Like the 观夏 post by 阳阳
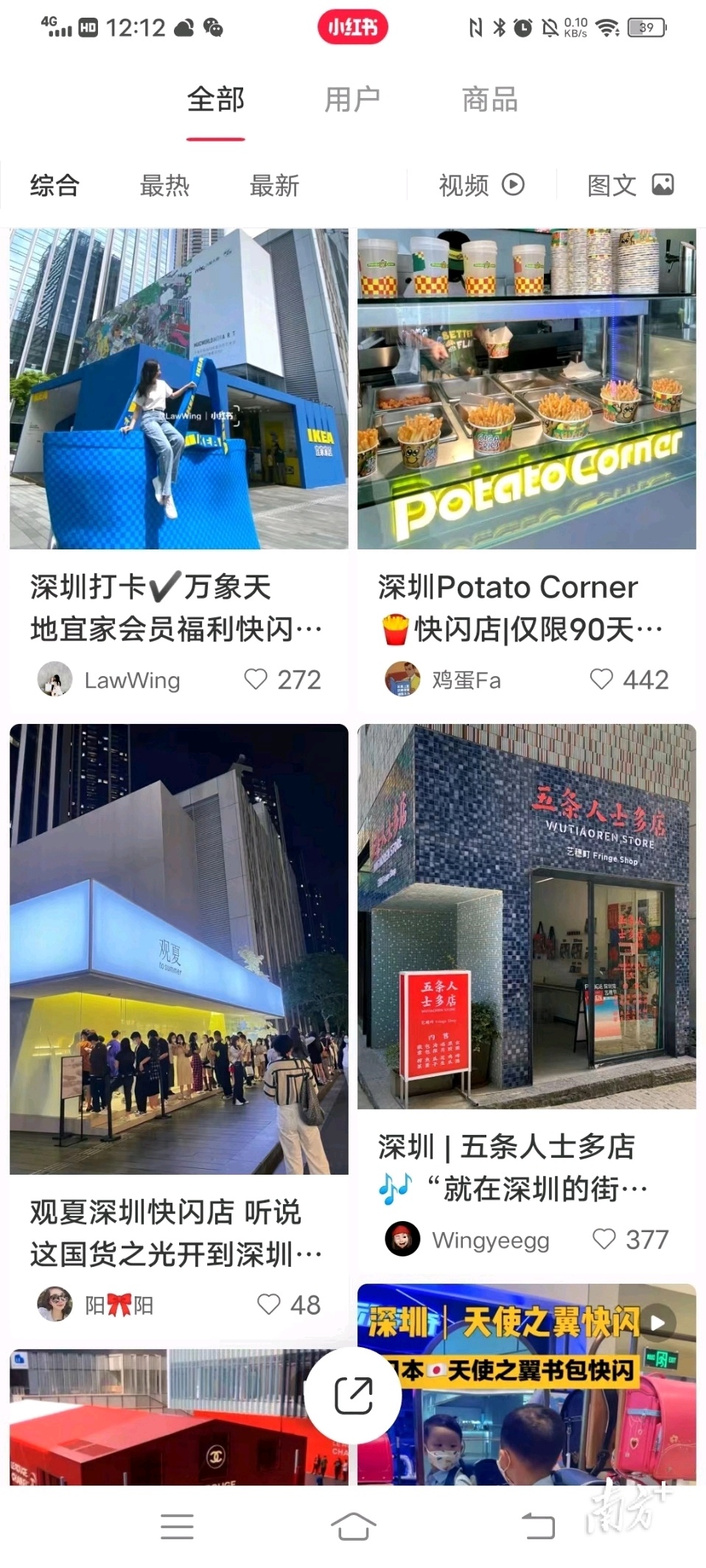 (269, 1304)
